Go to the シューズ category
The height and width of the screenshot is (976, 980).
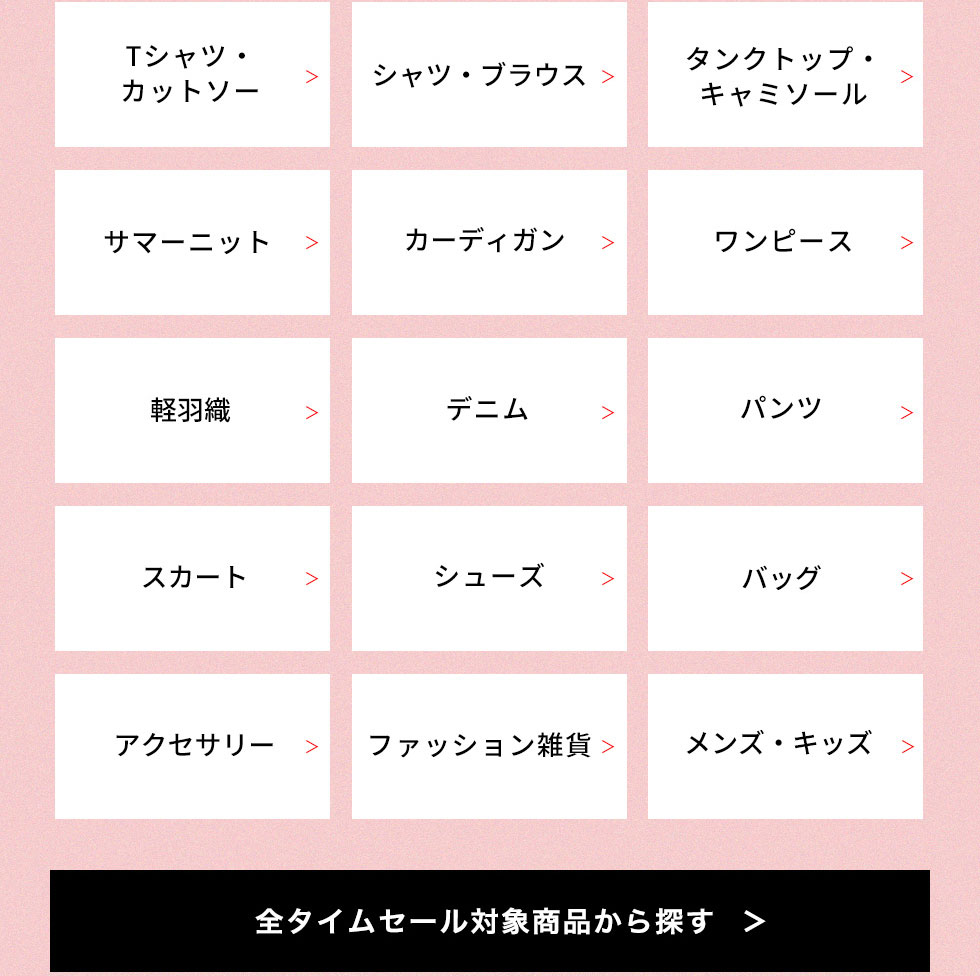click(x=489, y=579)
